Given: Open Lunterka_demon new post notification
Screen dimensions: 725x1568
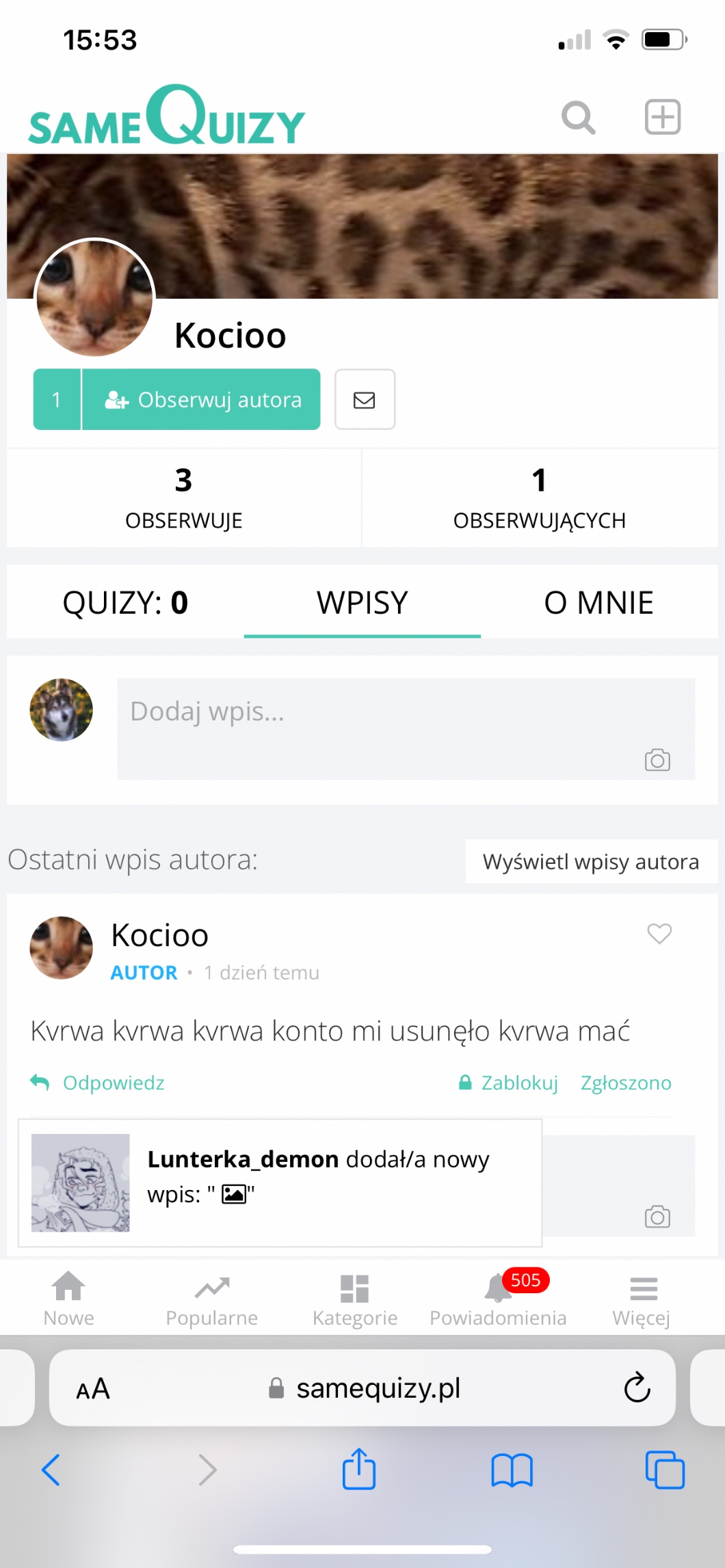Looking at the screenshot, I should point(280,1182).
